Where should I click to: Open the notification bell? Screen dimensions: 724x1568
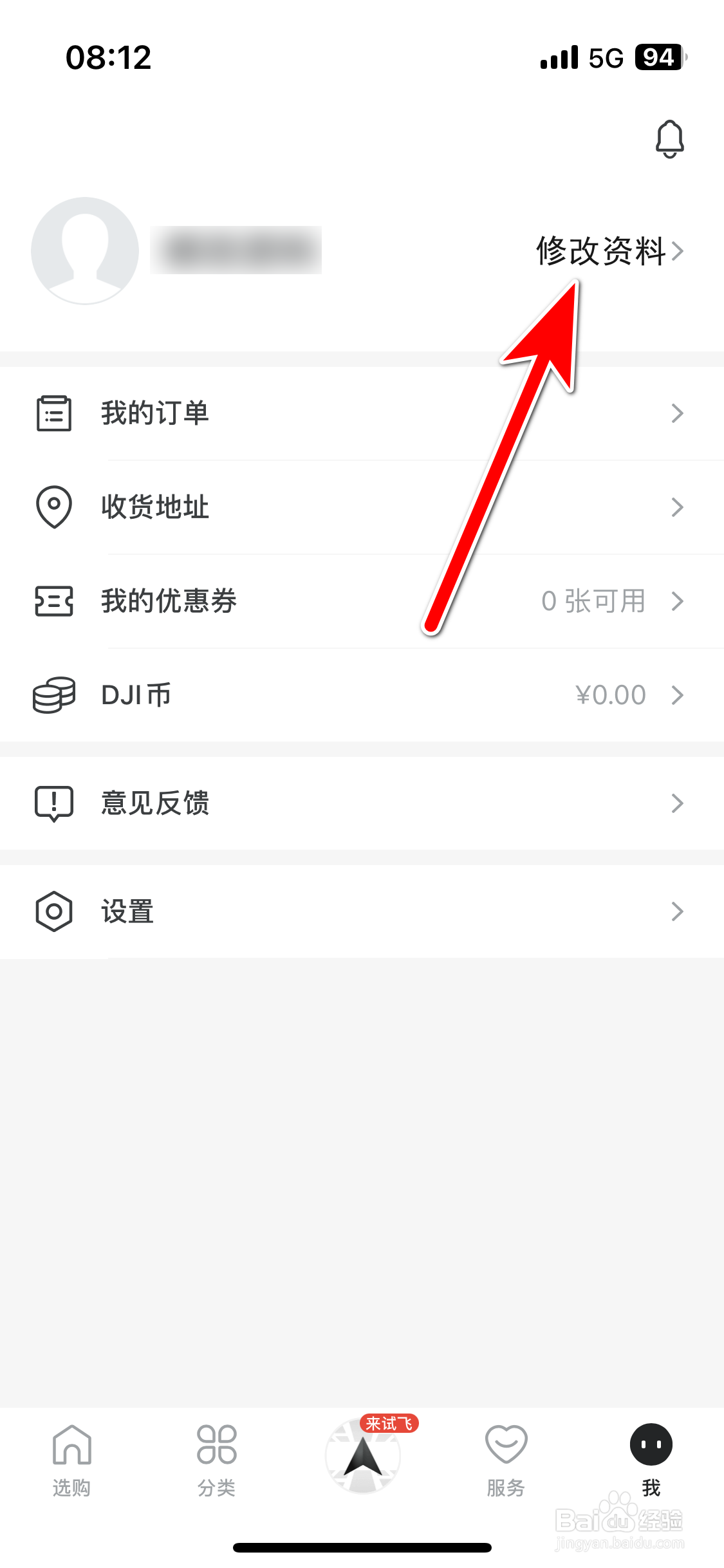pos(670,138)
